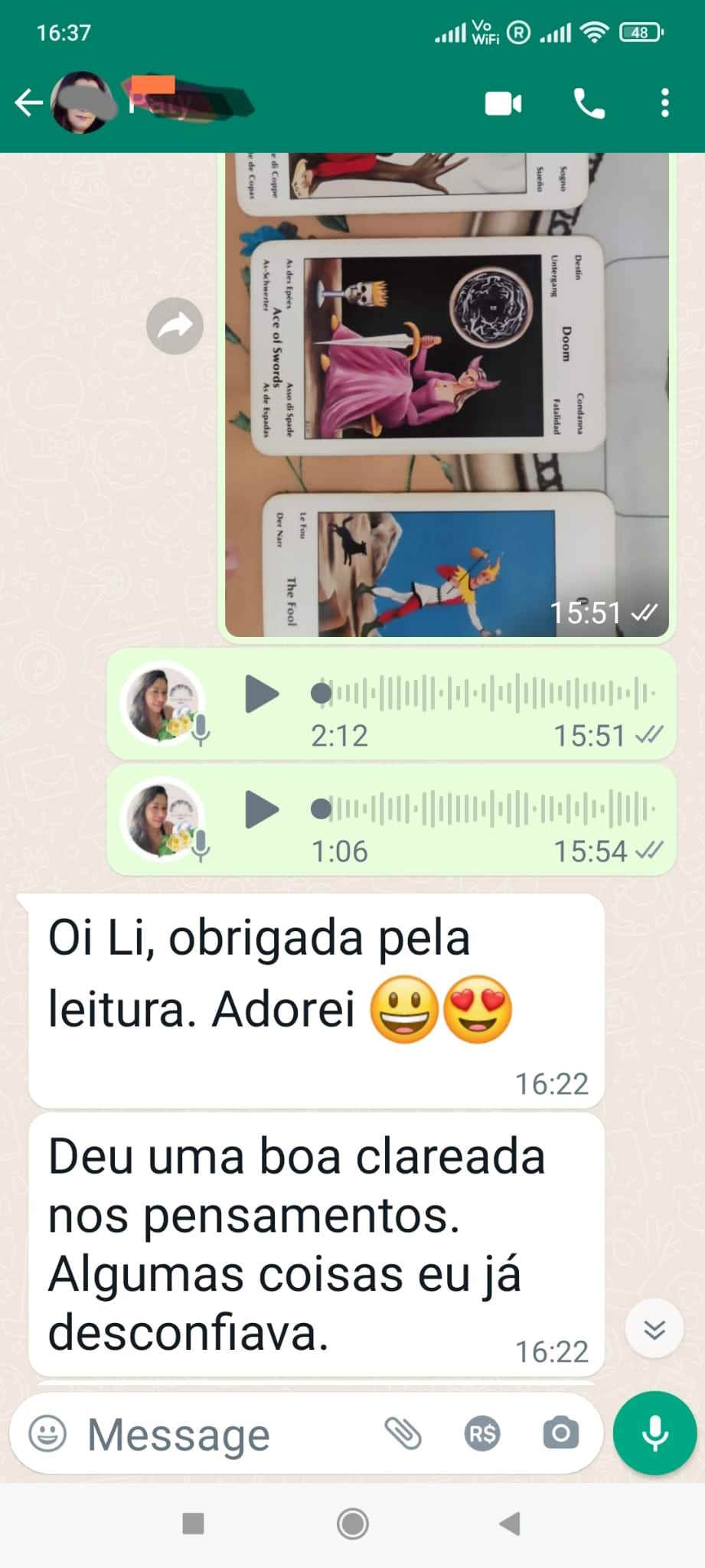Start a video call

point(503,103)
